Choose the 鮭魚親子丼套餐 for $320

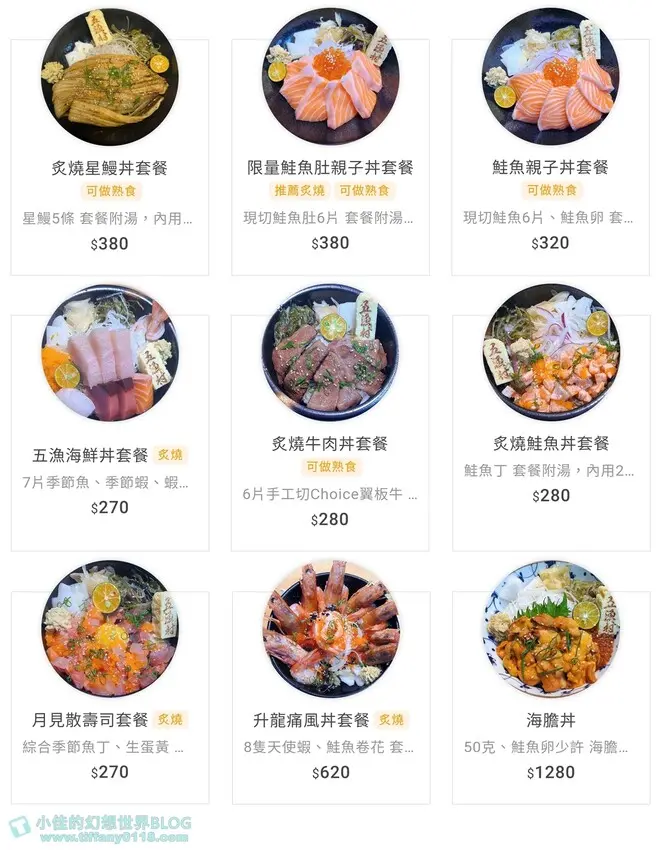click(x=550, y=169)
